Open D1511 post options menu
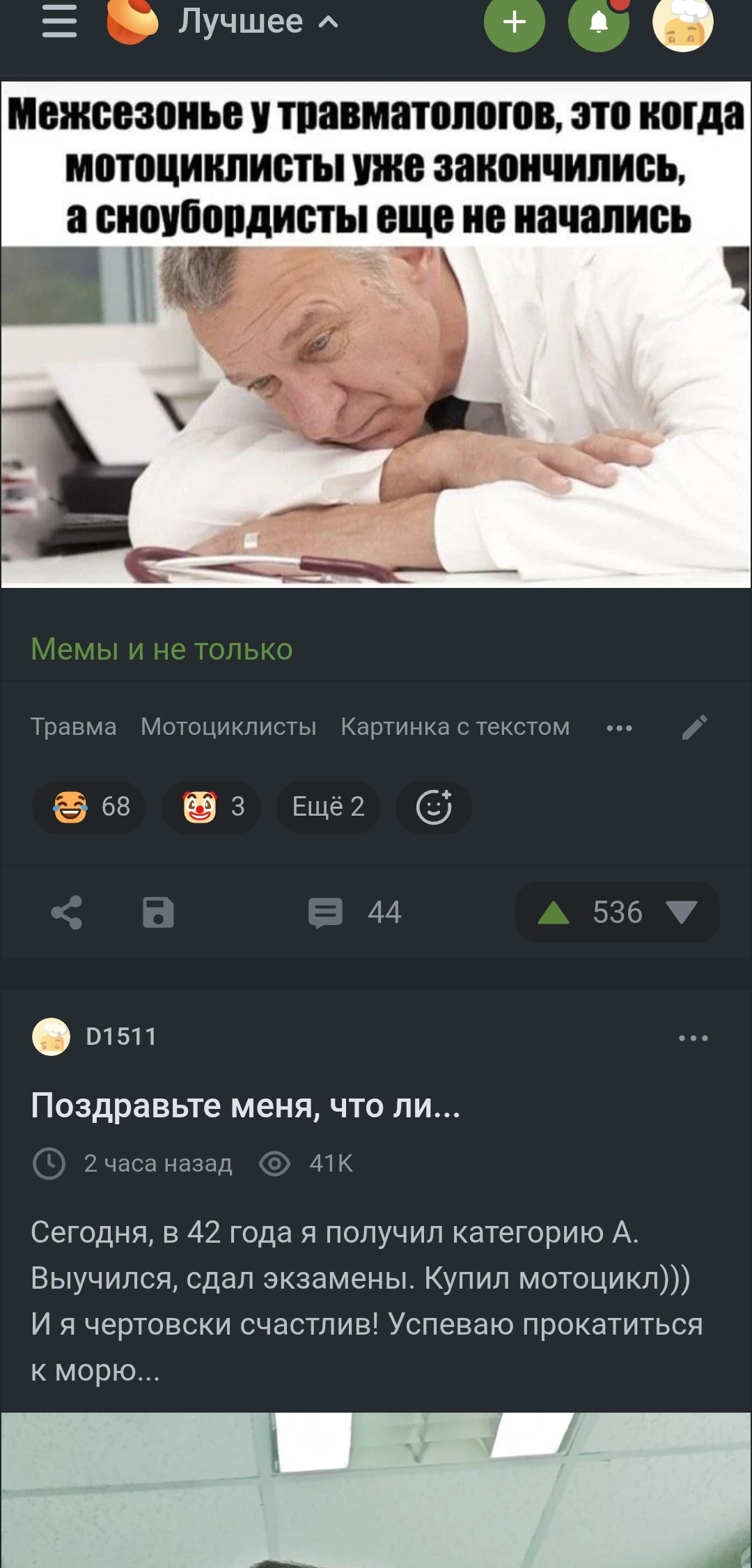The image size is (752, 1568). coord(693,1037)
